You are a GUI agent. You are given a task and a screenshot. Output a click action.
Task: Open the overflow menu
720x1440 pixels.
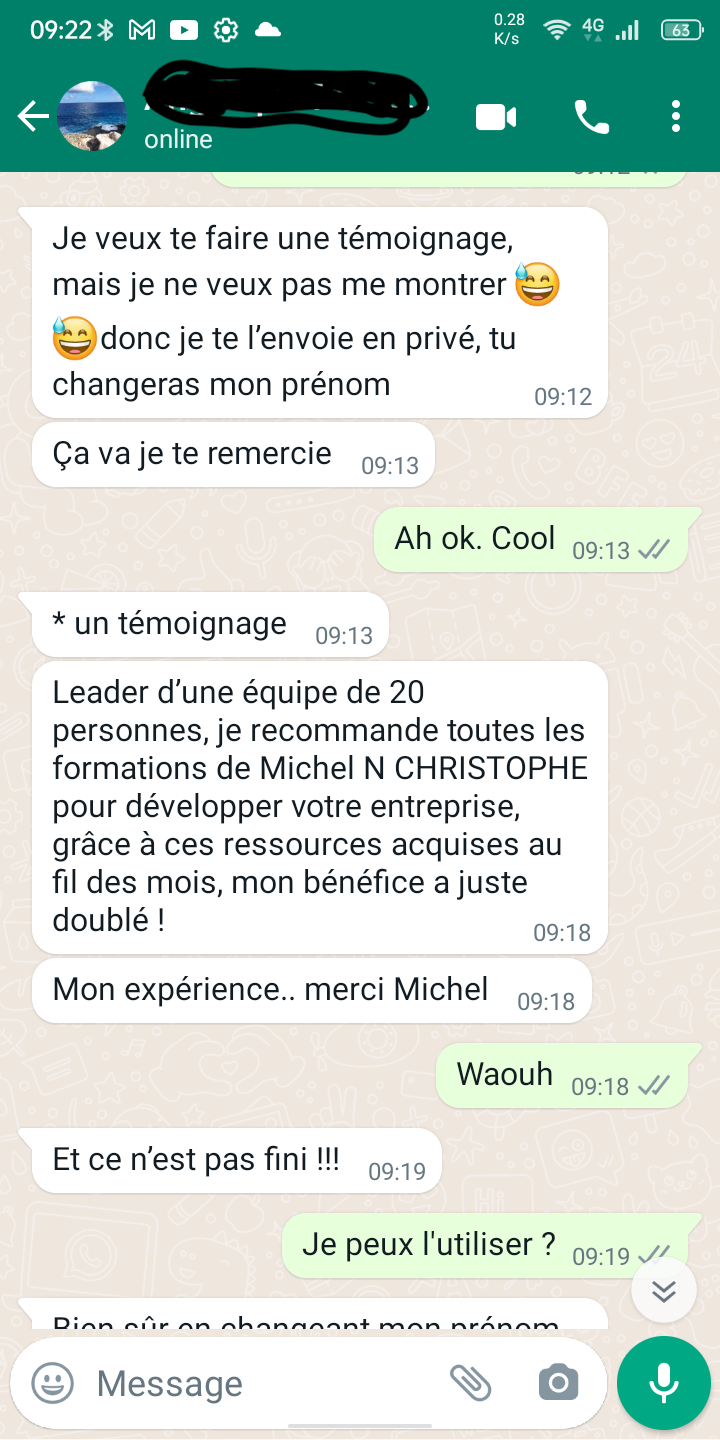[676, 117]
